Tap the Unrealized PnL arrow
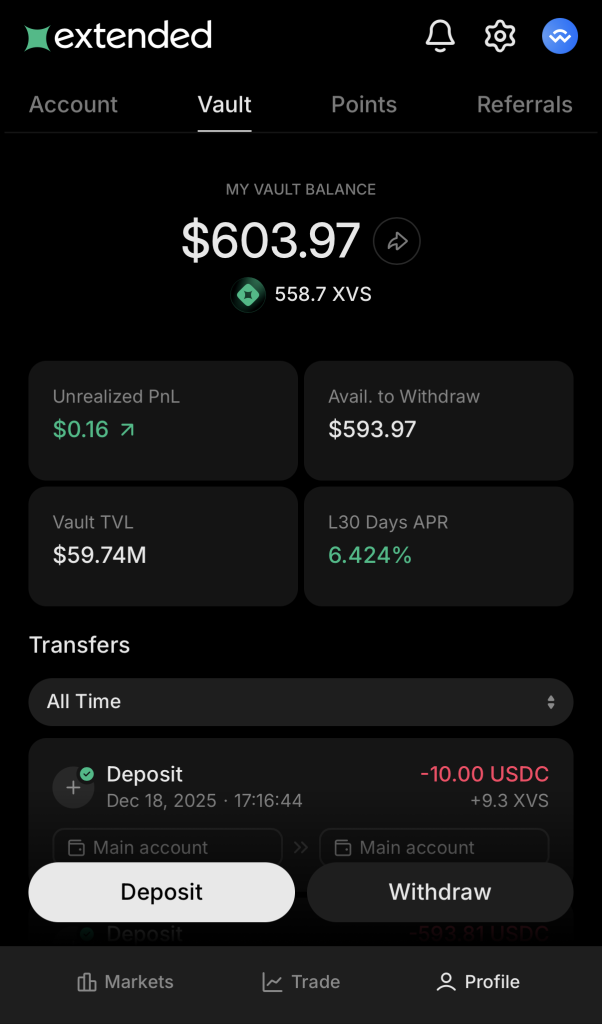602x1024 pixels. pos(127,430)
